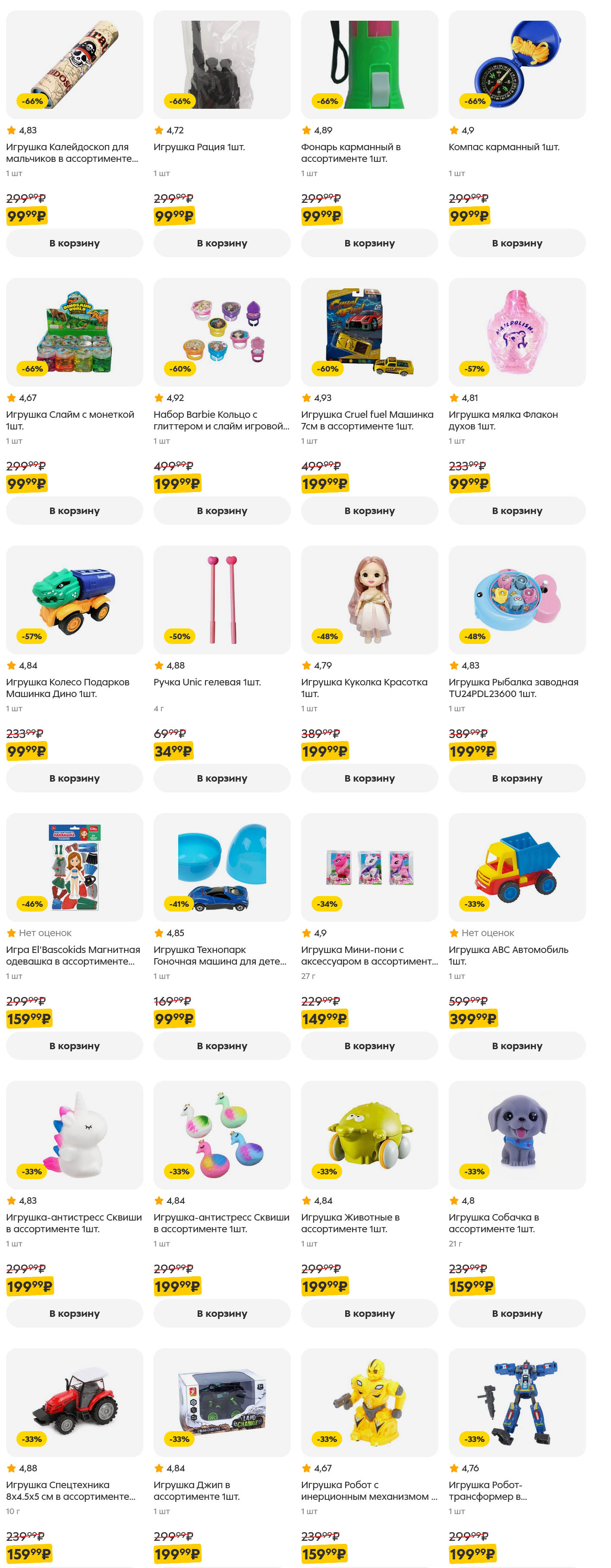Open Игрушка Мини-пони product card

point(369,867)
